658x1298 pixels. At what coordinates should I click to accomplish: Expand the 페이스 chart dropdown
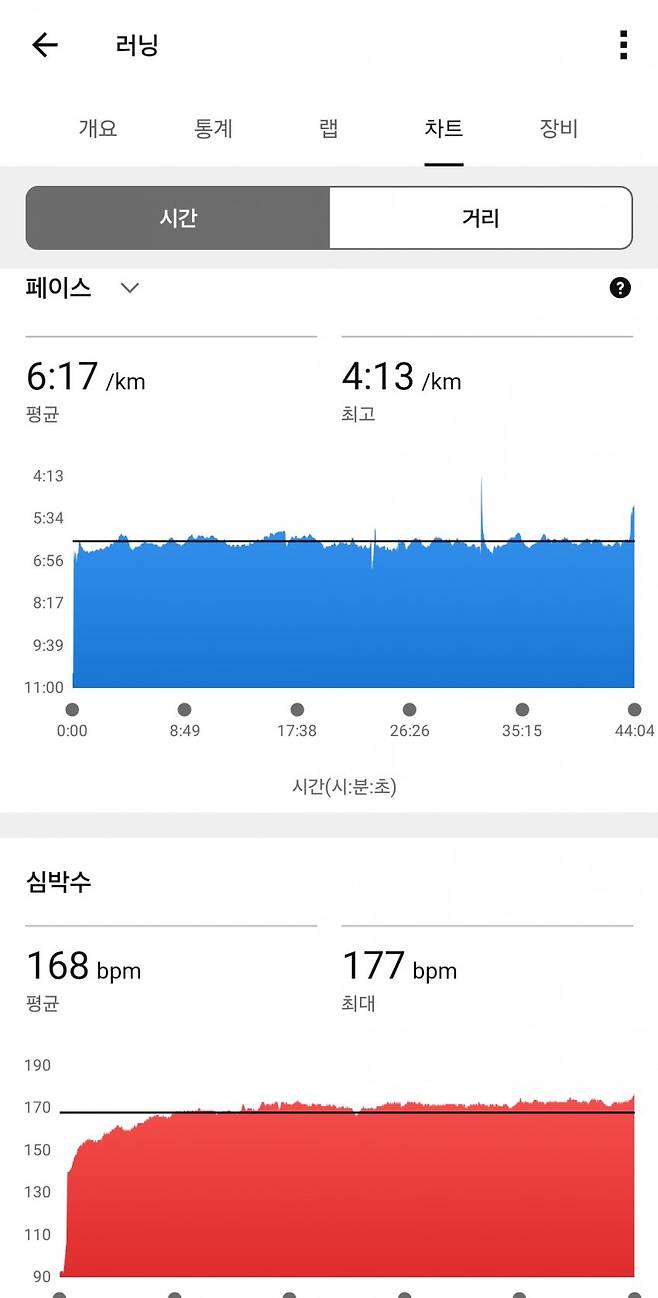[129, 288]
